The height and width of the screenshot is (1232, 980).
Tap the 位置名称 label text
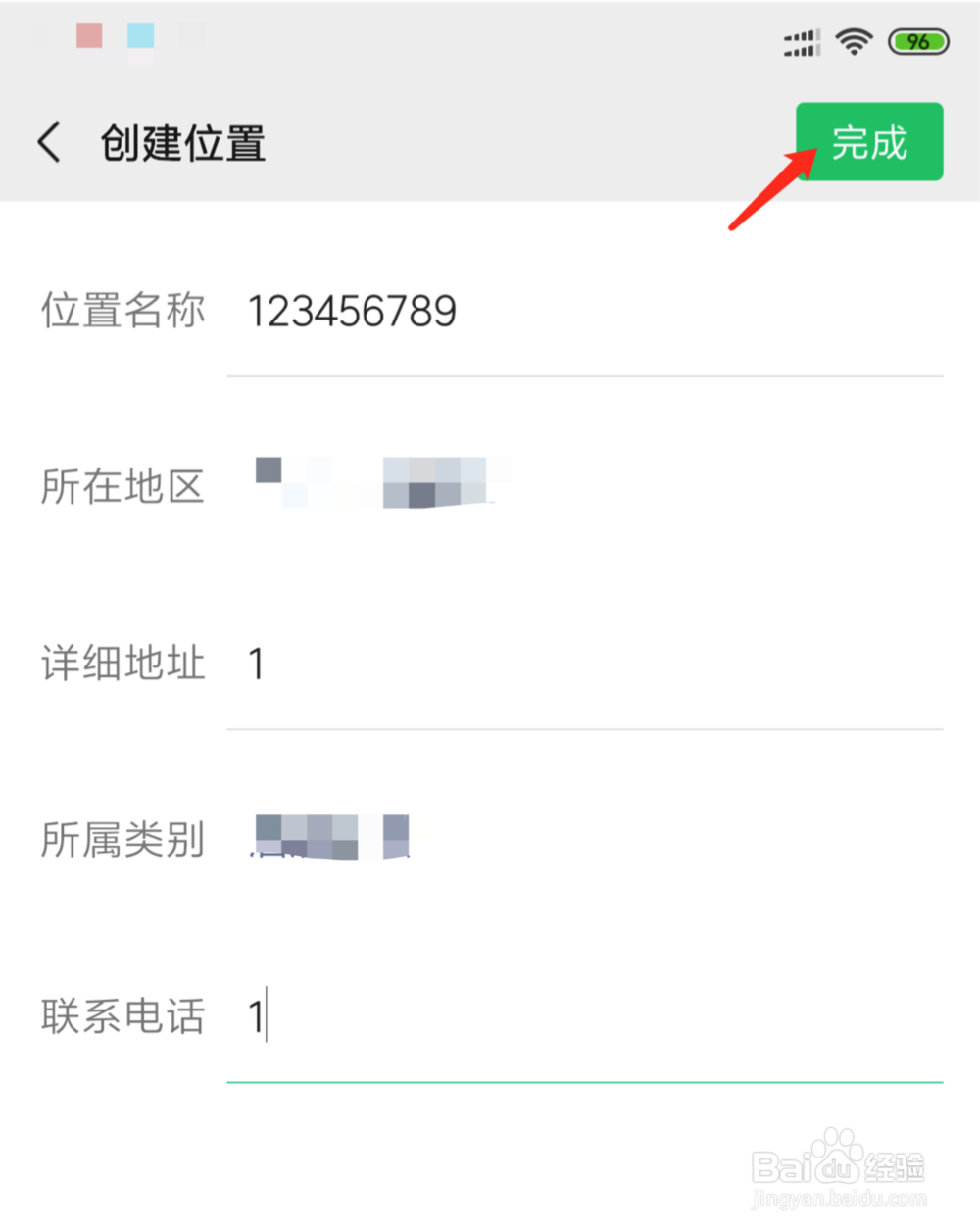coord(122,311)
